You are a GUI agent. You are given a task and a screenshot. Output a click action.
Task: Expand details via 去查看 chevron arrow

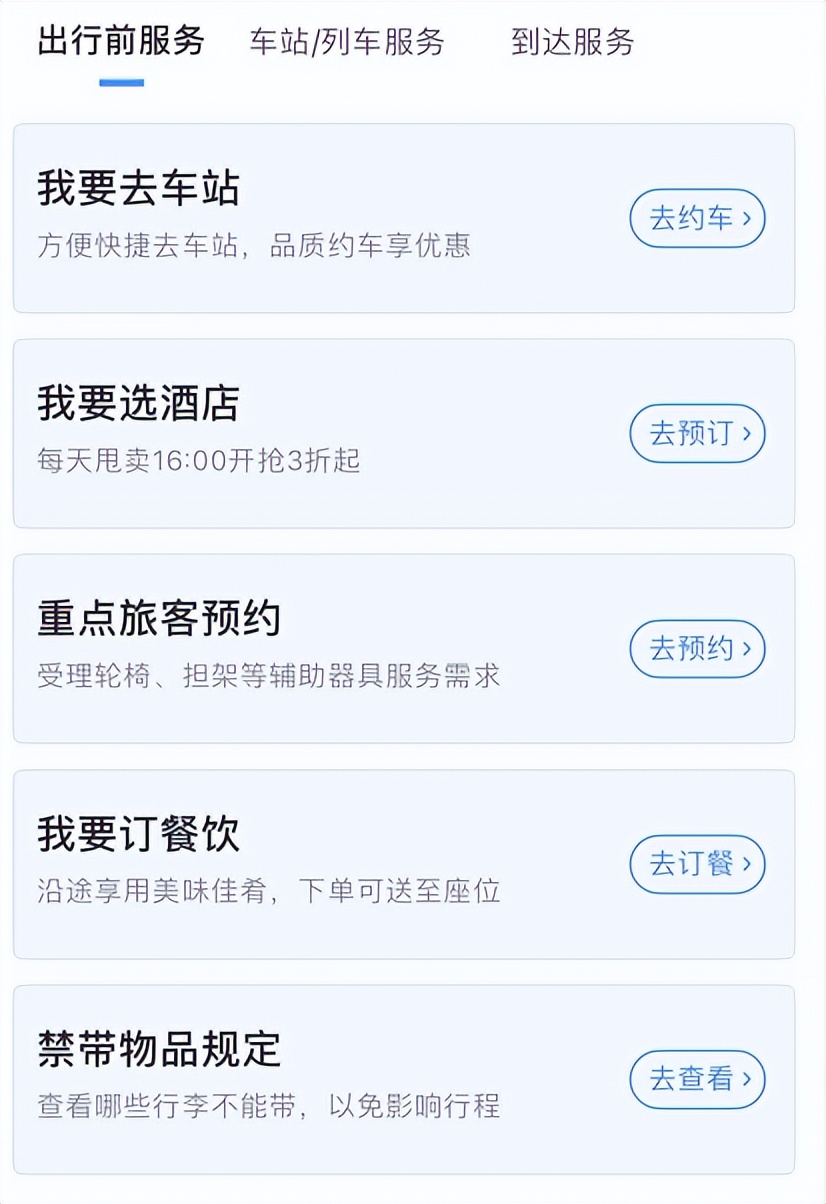(745, 1080)
